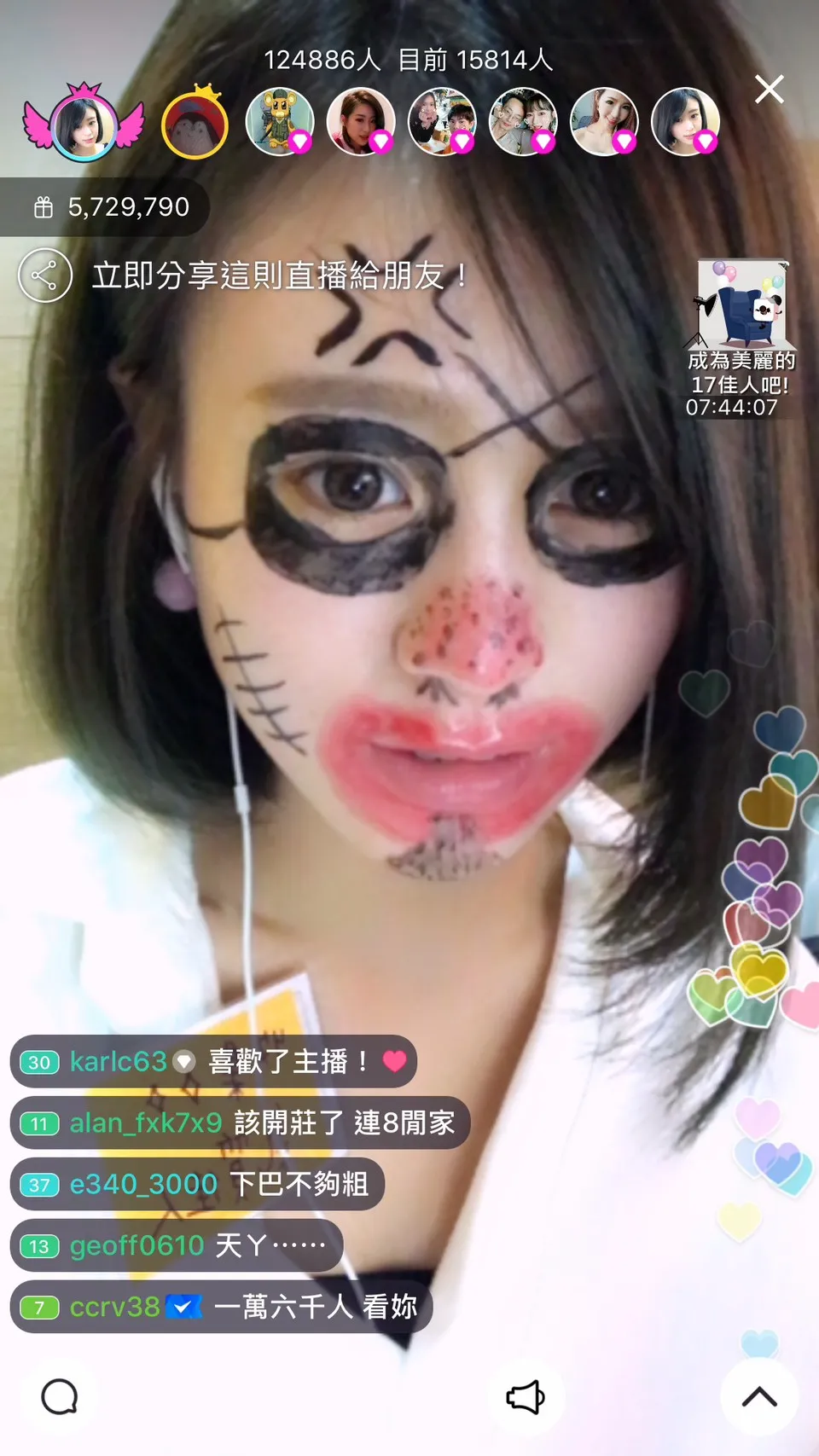Open the comment chat bubble
819x1456 pixels.
[60, 1396]
